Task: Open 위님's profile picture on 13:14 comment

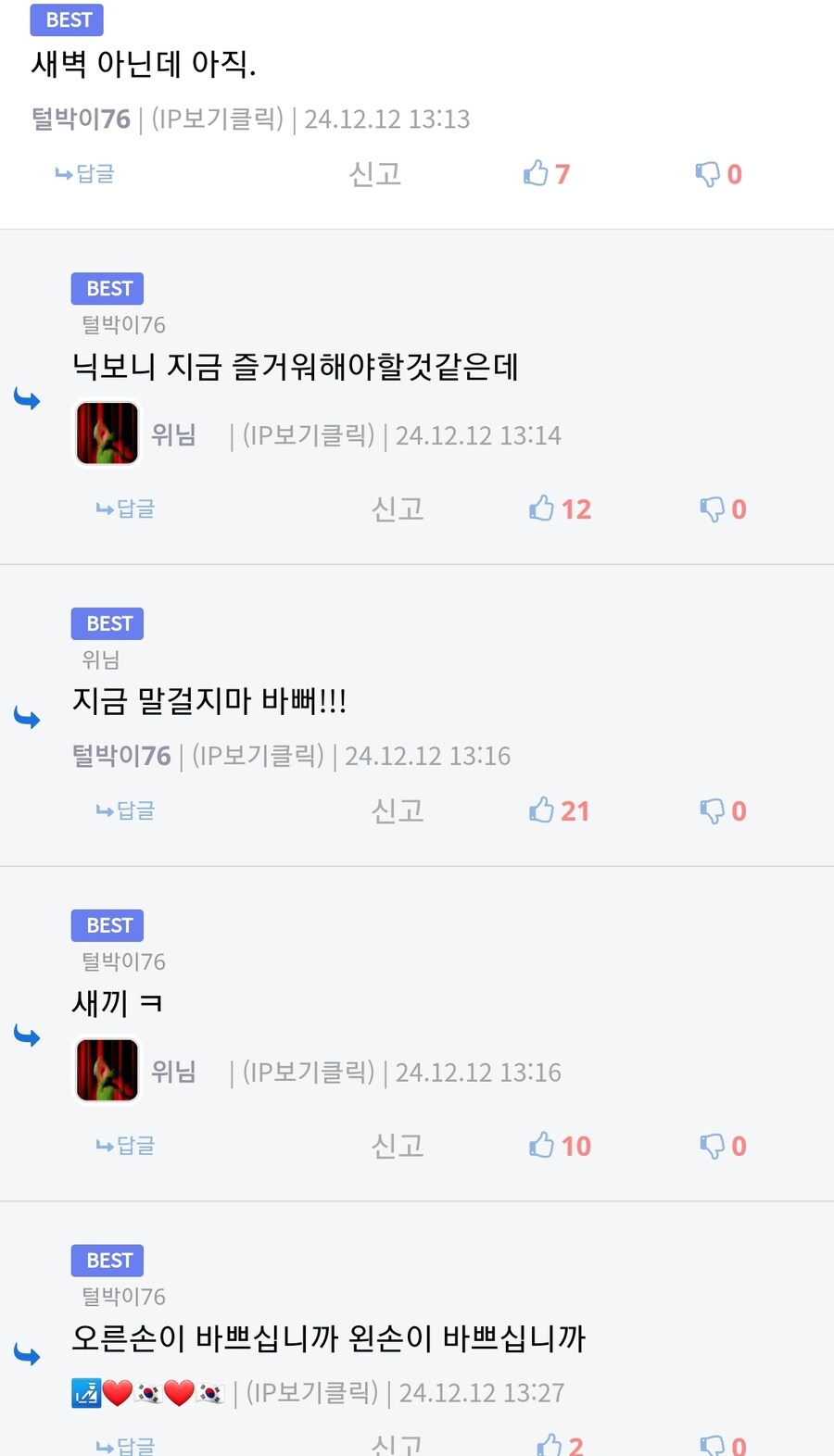Action: [x=107, y=433]
